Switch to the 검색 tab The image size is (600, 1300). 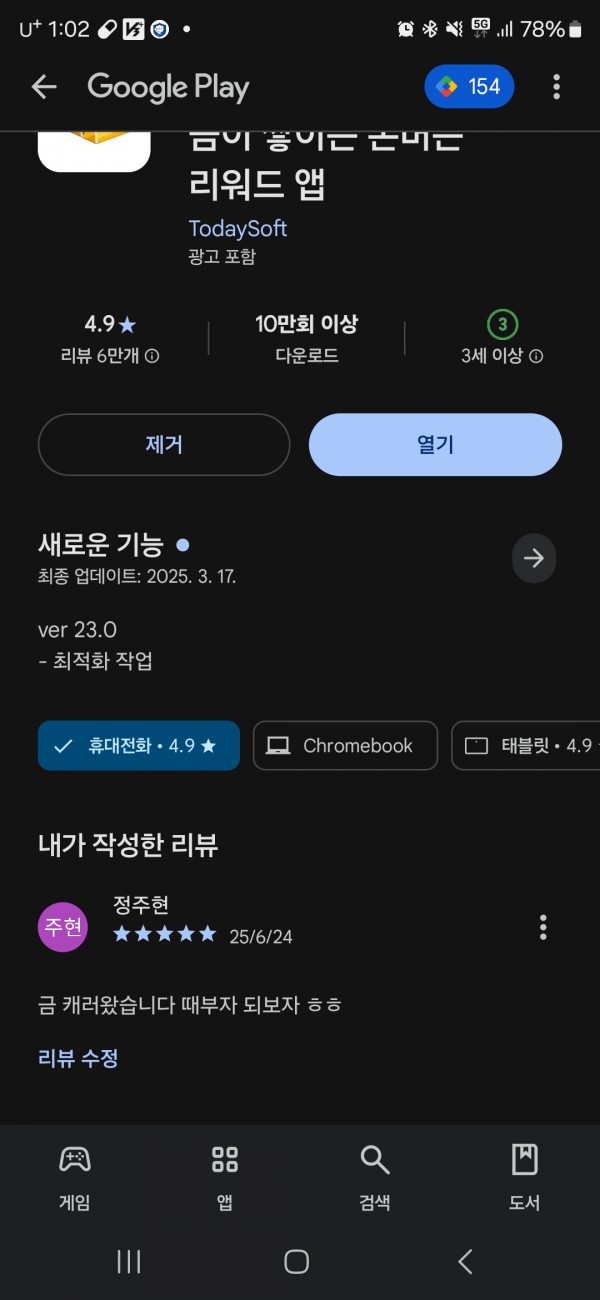[375, 1178]
